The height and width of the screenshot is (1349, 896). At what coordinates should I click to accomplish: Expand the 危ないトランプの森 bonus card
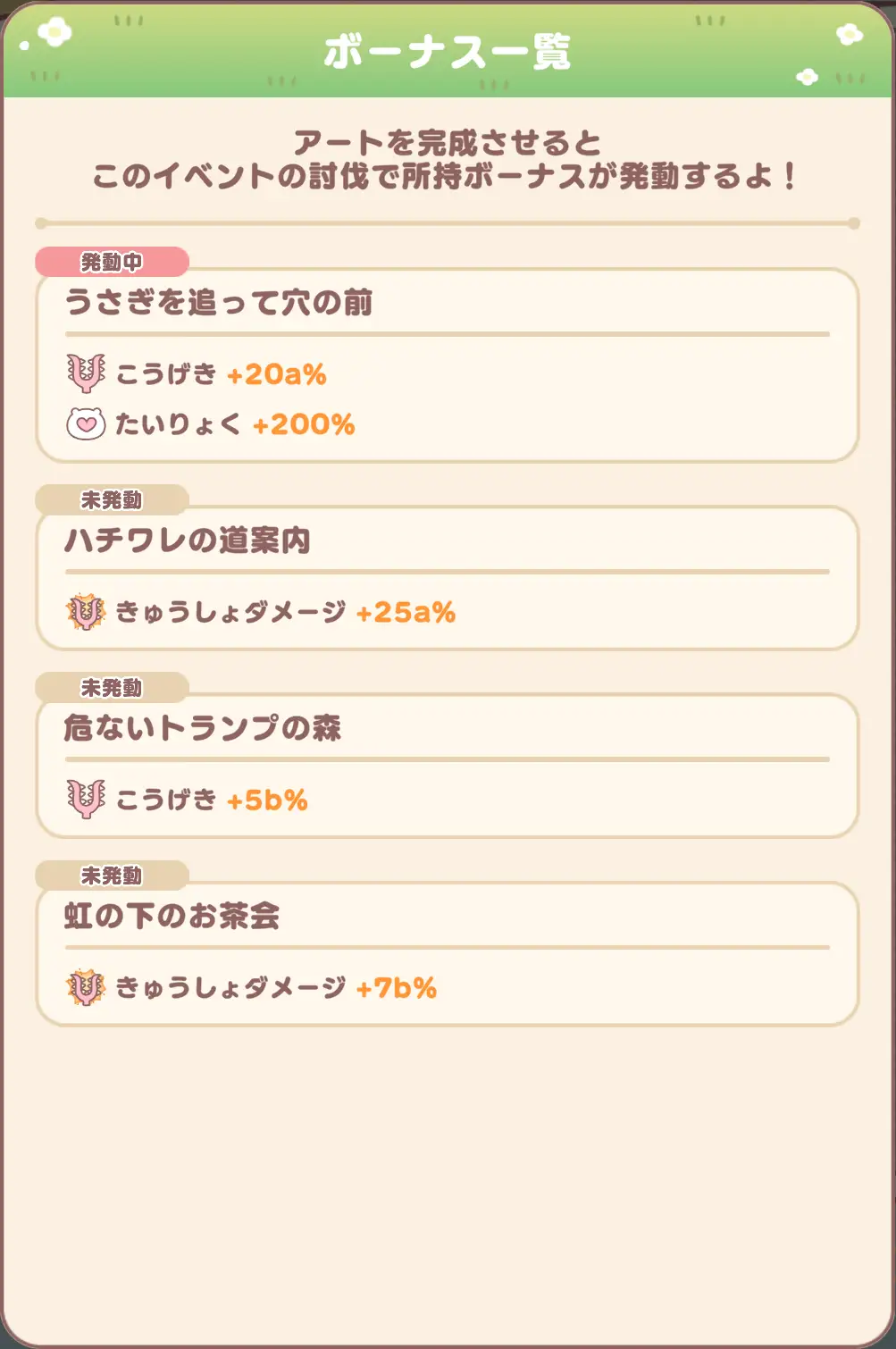[x=447, y=764]
